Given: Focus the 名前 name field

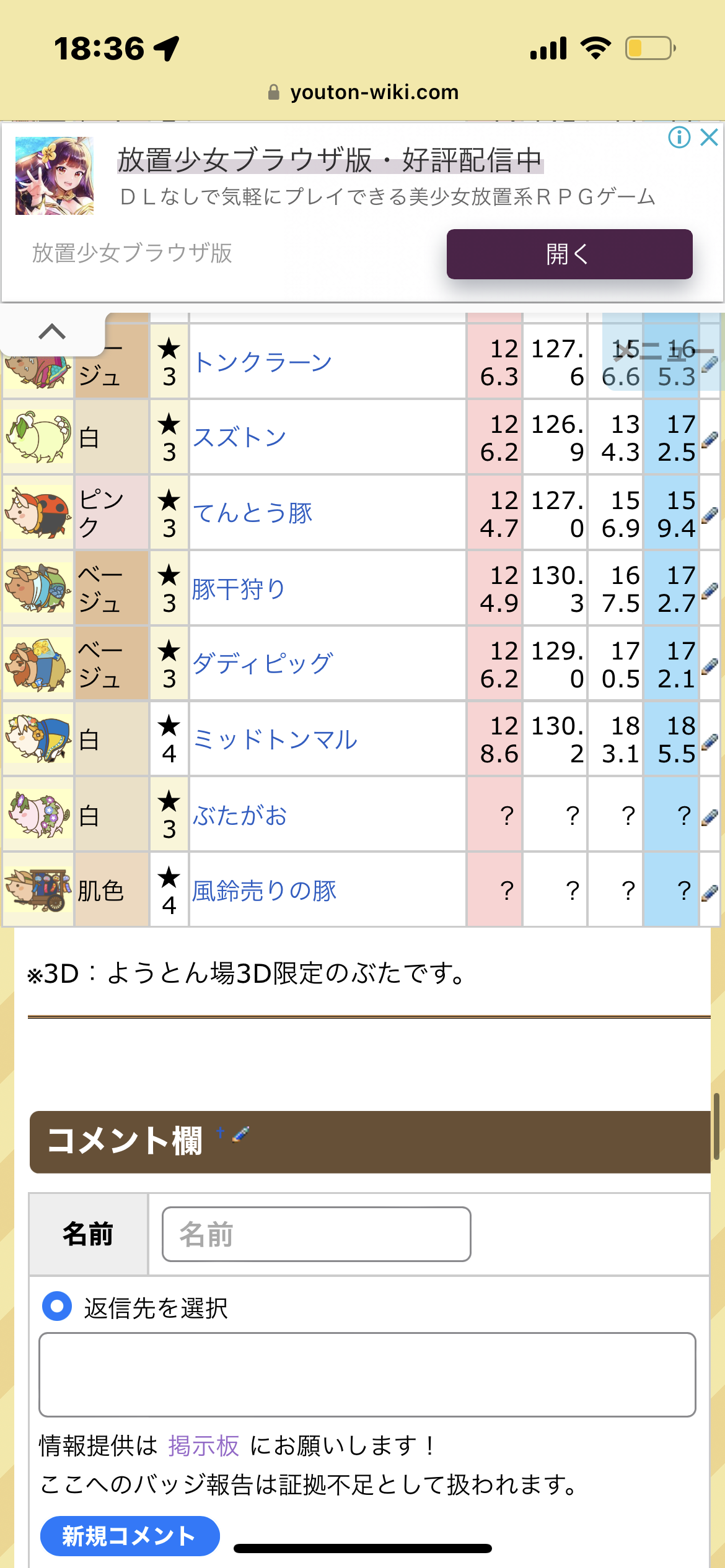Looking at the screenshot, I should click(x=316, y=1234).
